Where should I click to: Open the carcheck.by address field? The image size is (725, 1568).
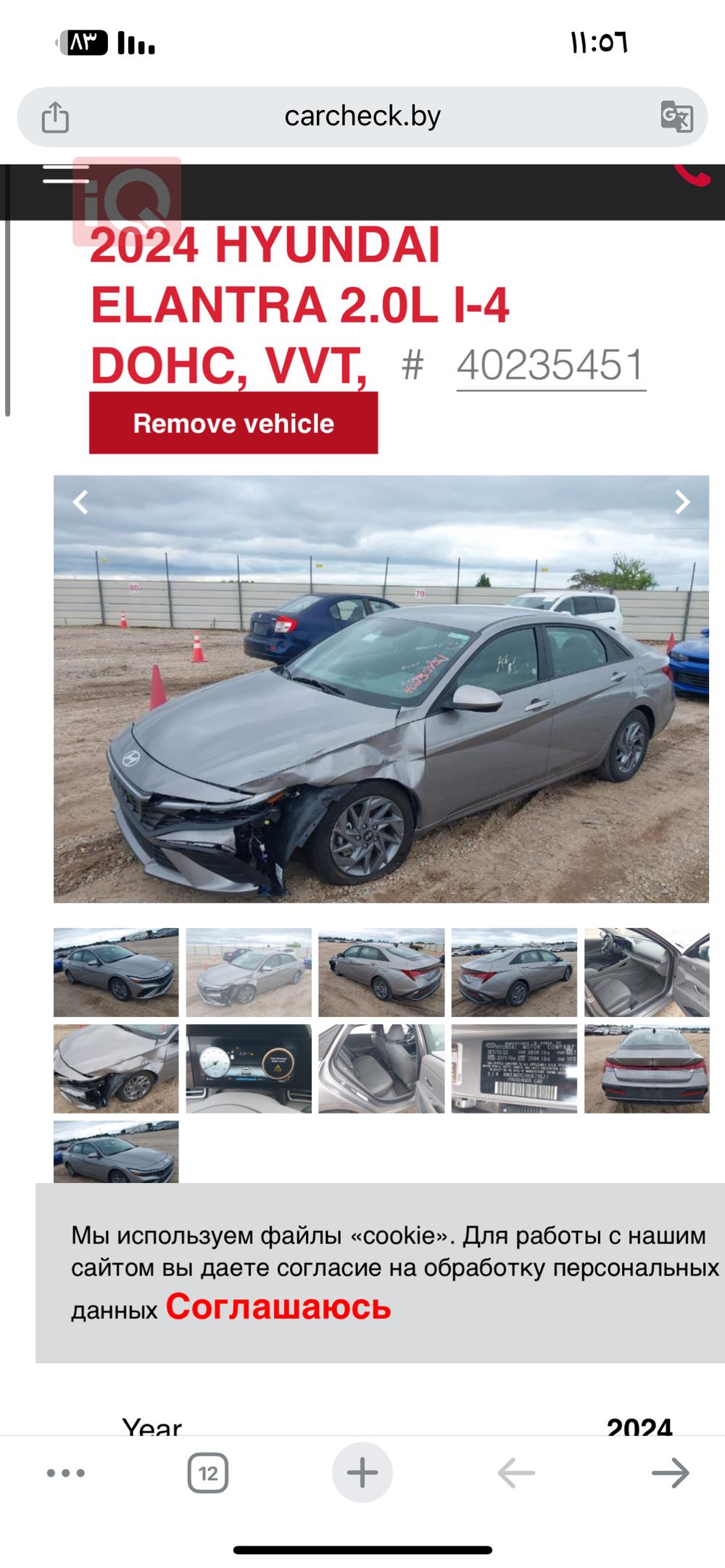(x=362, y=117)
